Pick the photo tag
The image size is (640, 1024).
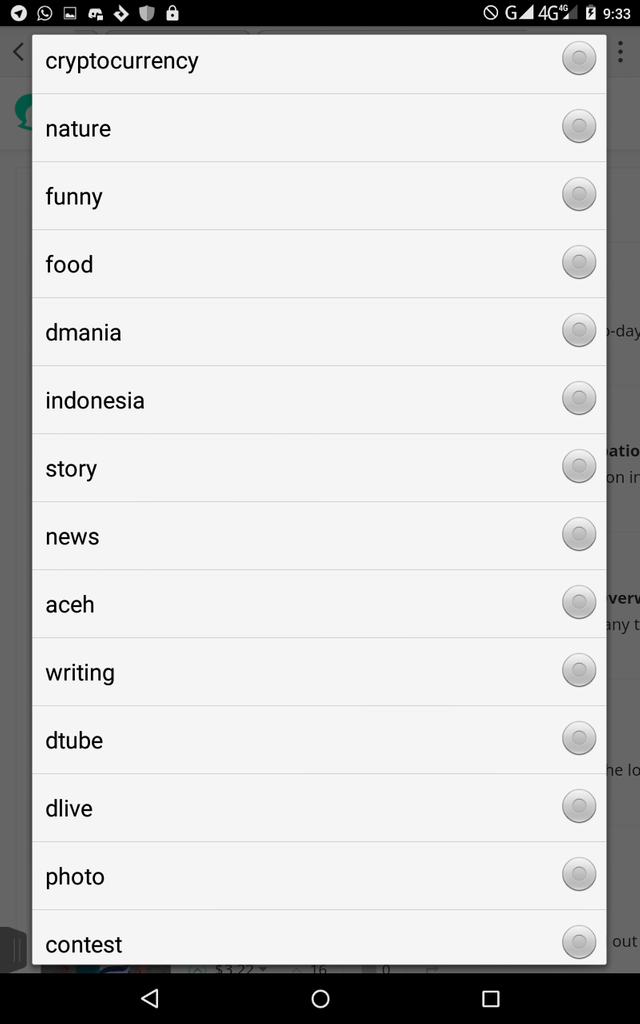pos(578,875)
